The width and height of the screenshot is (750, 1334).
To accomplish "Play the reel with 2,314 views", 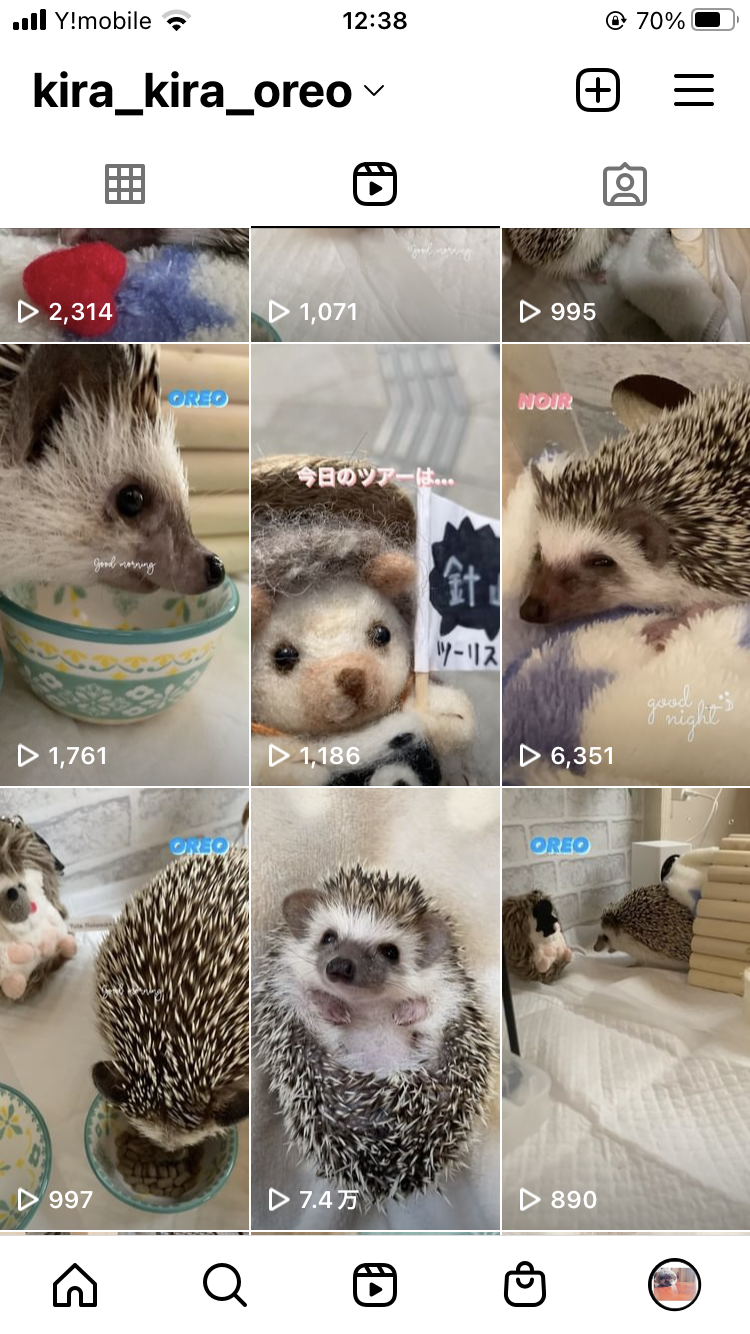I will point(124,285).
